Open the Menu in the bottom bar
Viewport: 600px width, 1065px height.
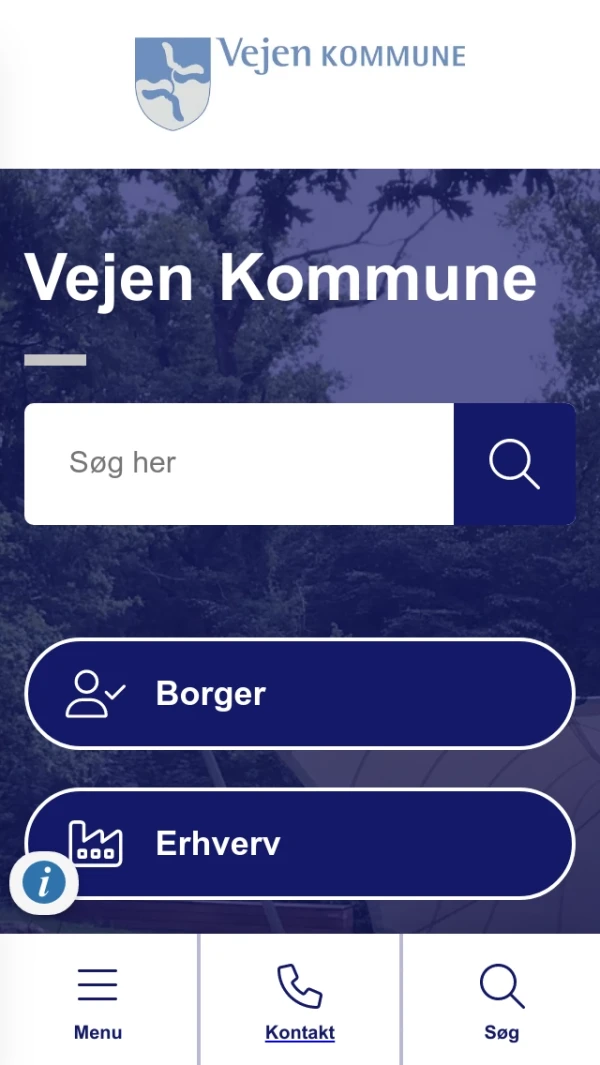(x=98, y=1000)
